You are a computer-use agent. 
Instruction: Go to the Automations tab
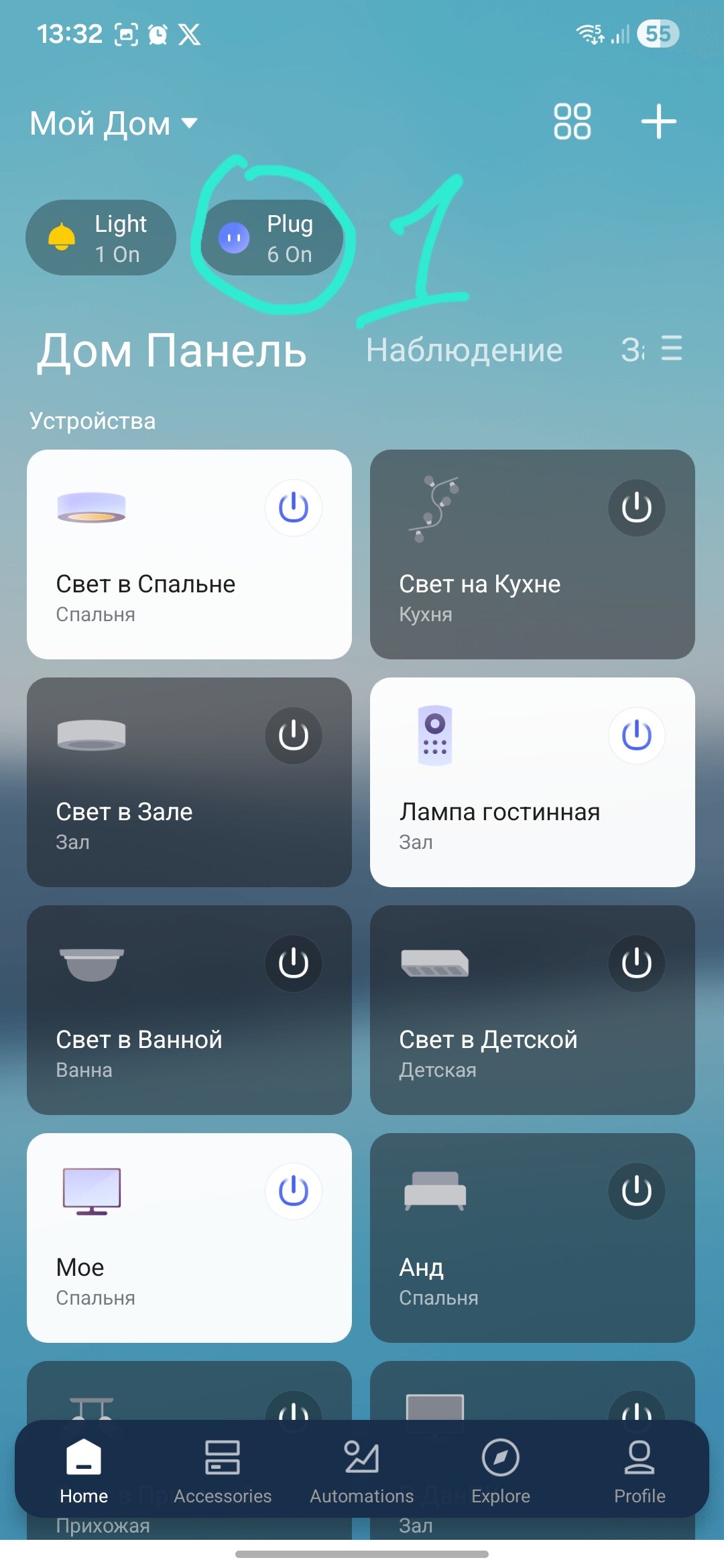click(362, 1471)
